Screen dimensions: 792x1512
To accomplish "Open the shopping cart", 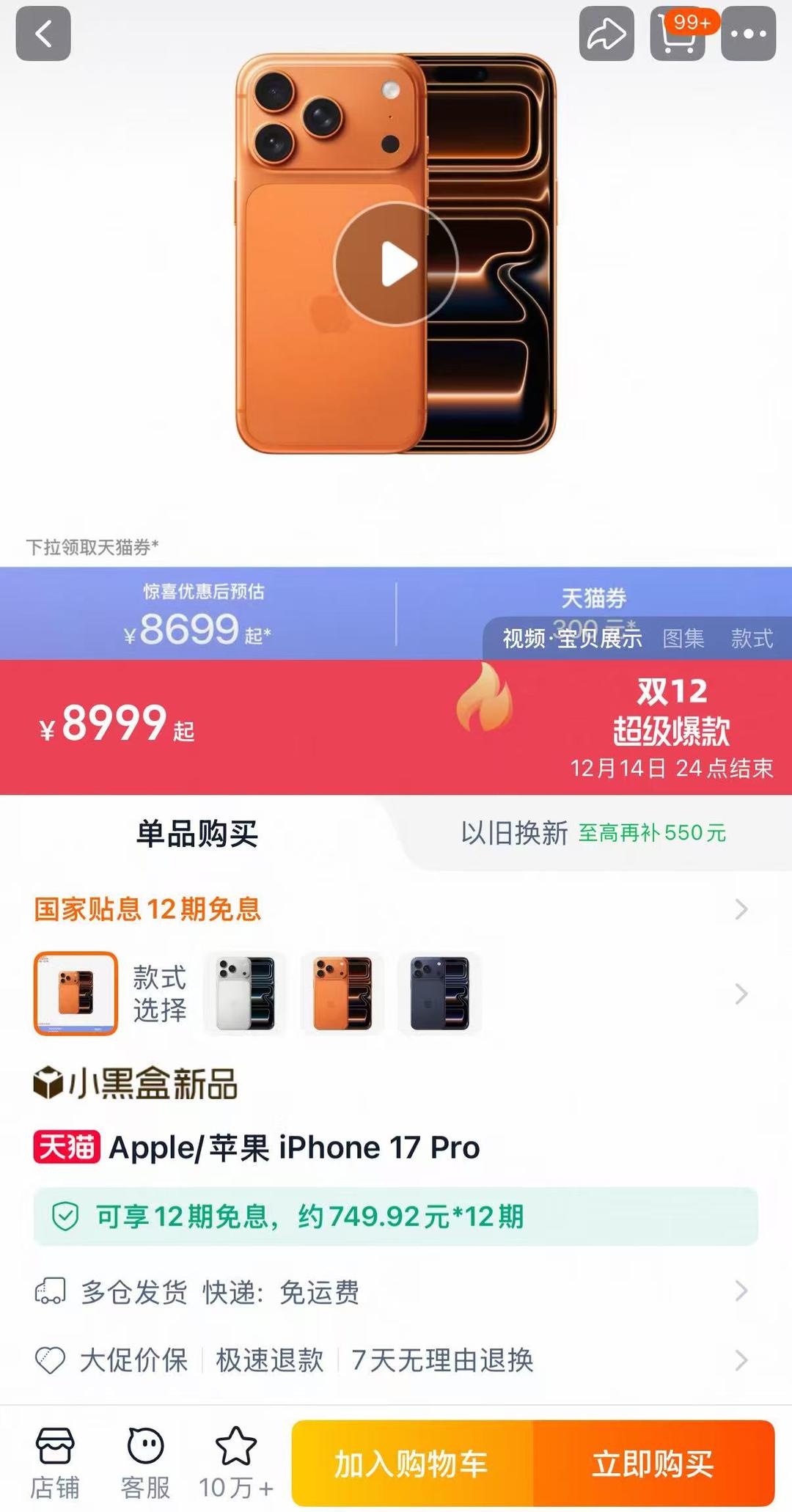I will pos(678,34).
